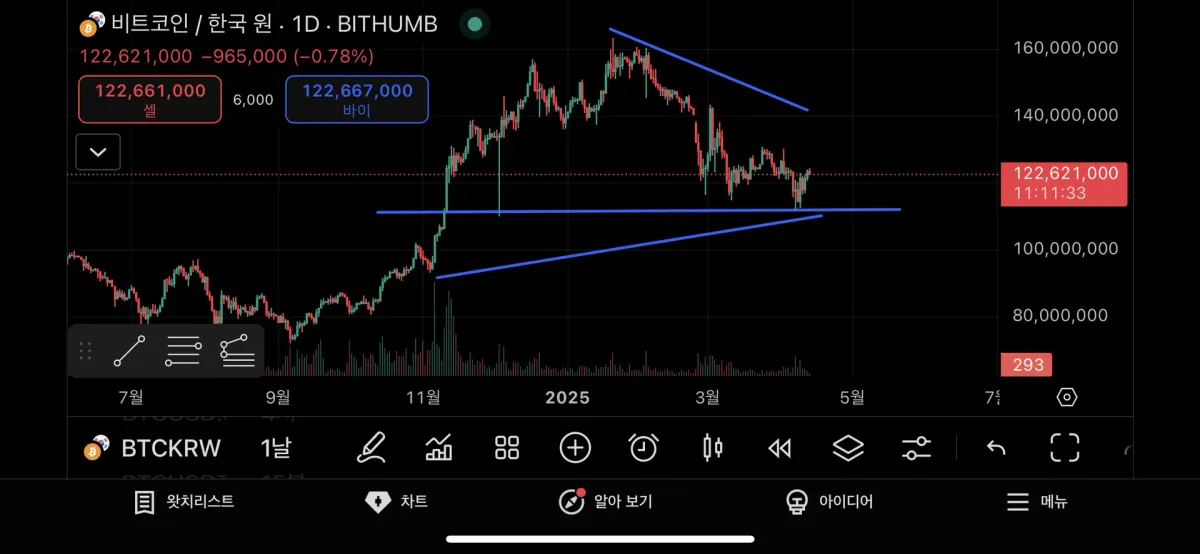Add a symbol with the plus icon

click(575, 447)
